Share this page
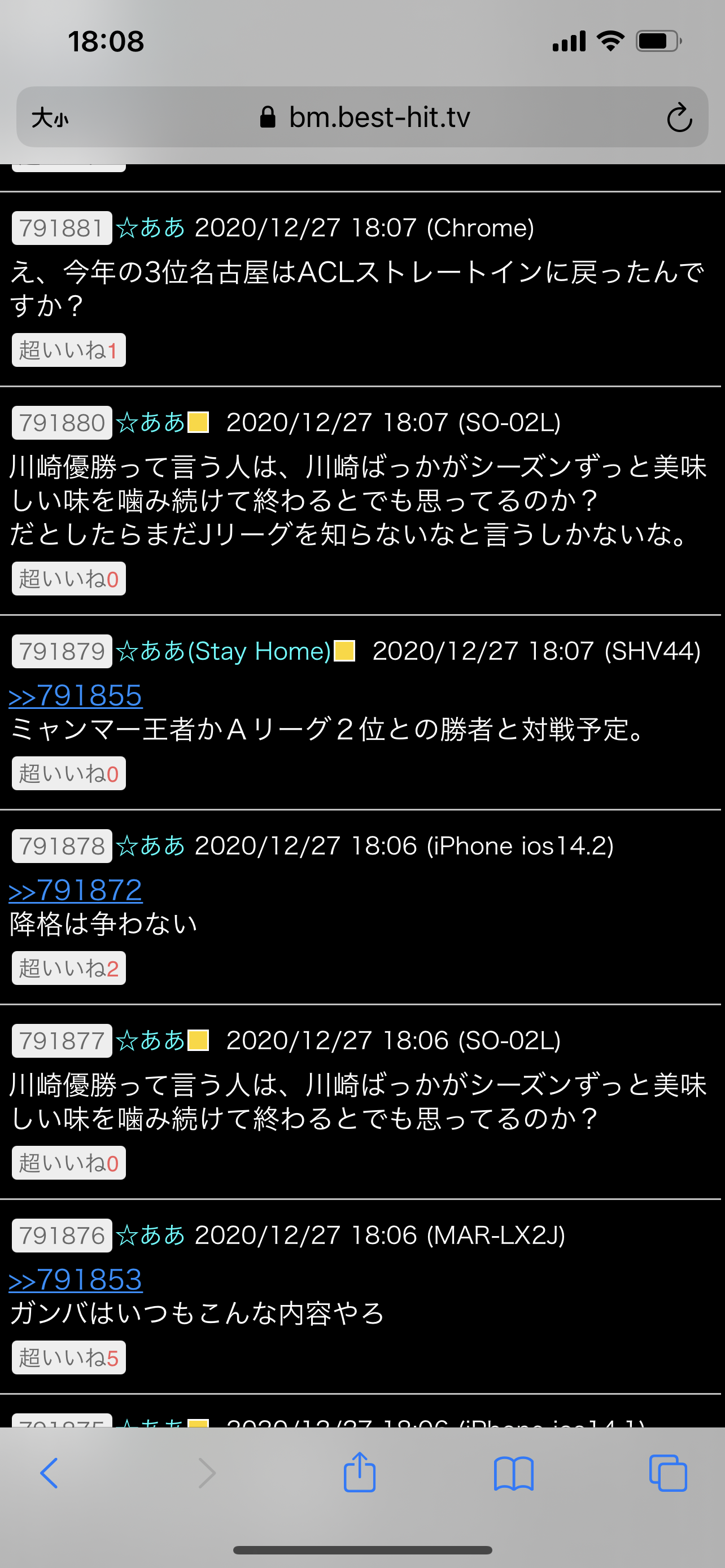 [x=360, y=1473]
